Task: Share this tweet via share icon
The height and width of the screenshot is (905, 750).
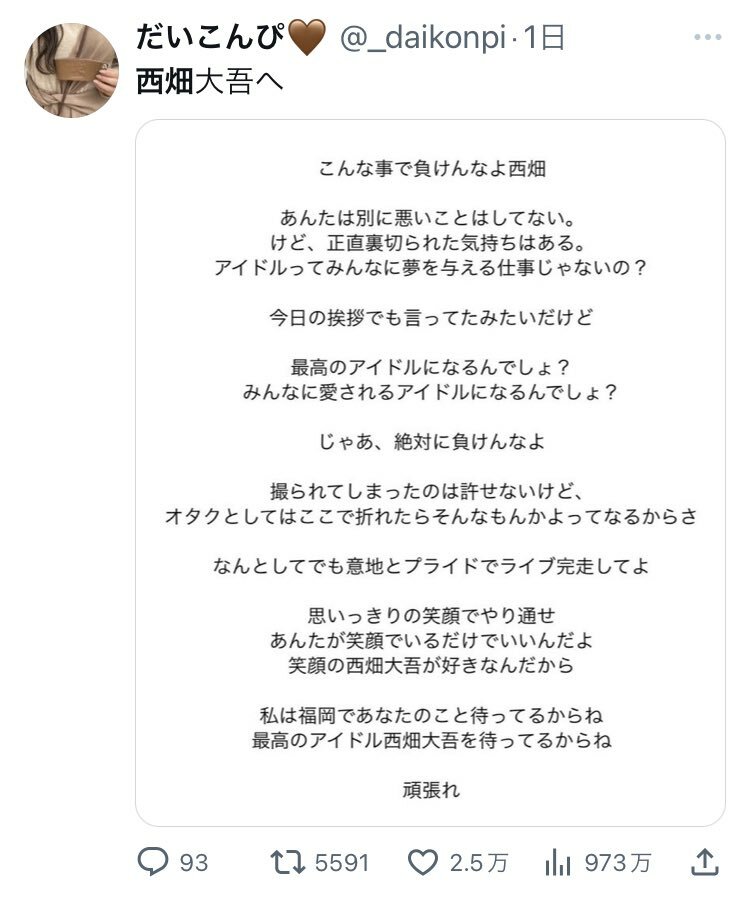Action: point(704,861)
